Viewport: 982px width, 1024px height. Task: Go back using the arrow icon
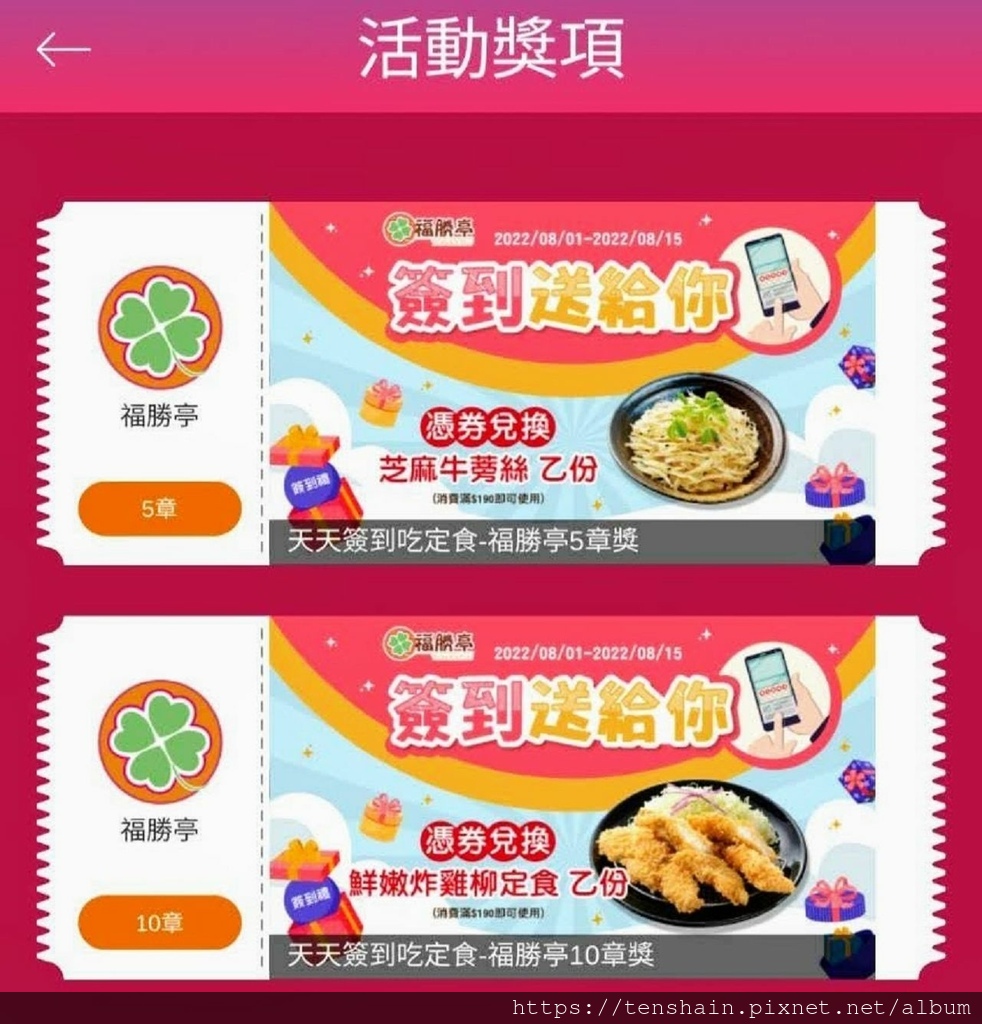(63, 50)
